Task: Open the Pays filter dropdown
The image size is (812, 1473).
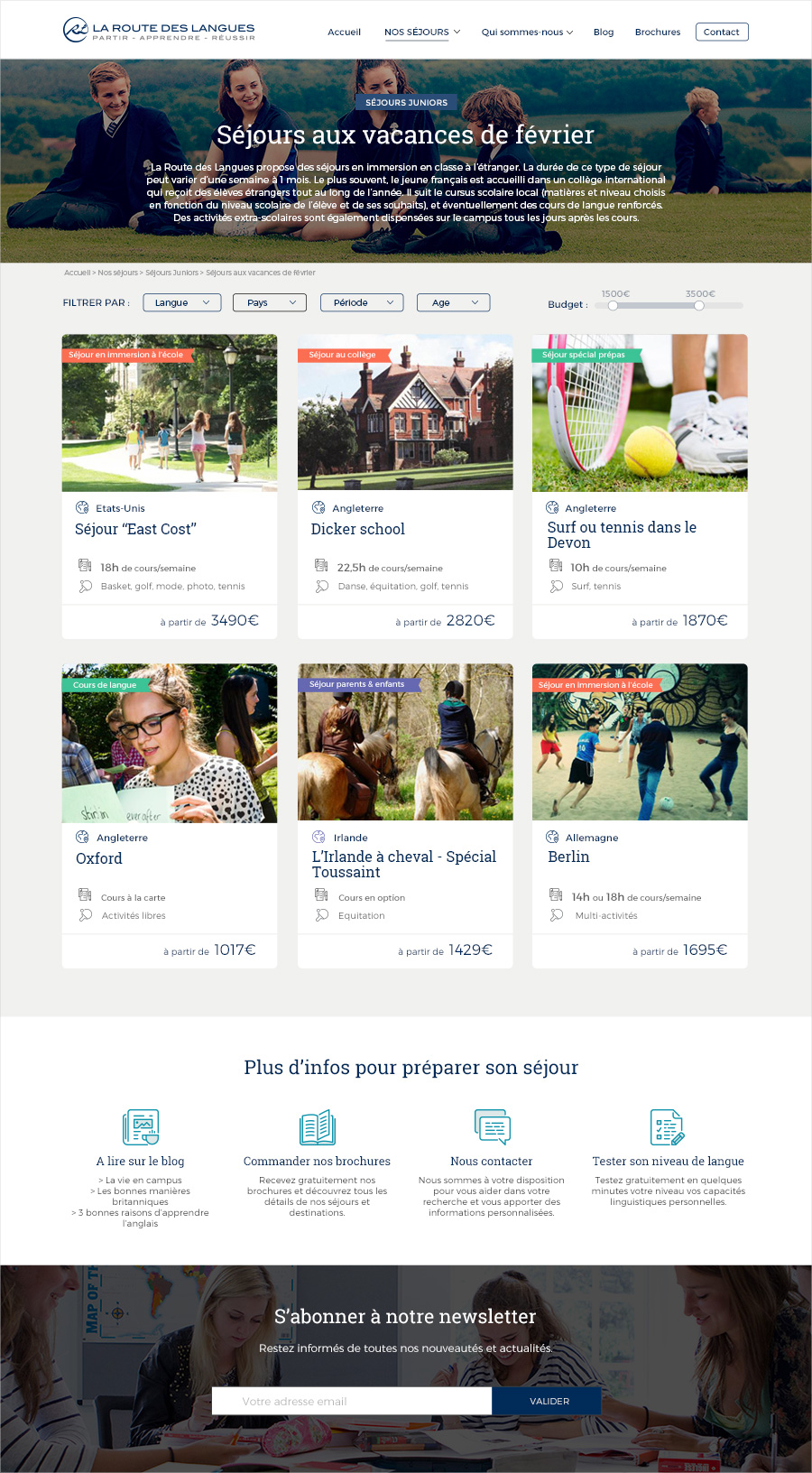Action: pos(269,303)
